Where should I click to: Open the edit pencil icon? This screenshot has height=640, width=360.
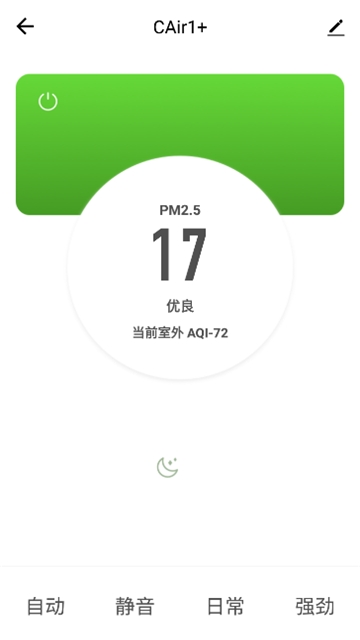[x=336, y=28]
